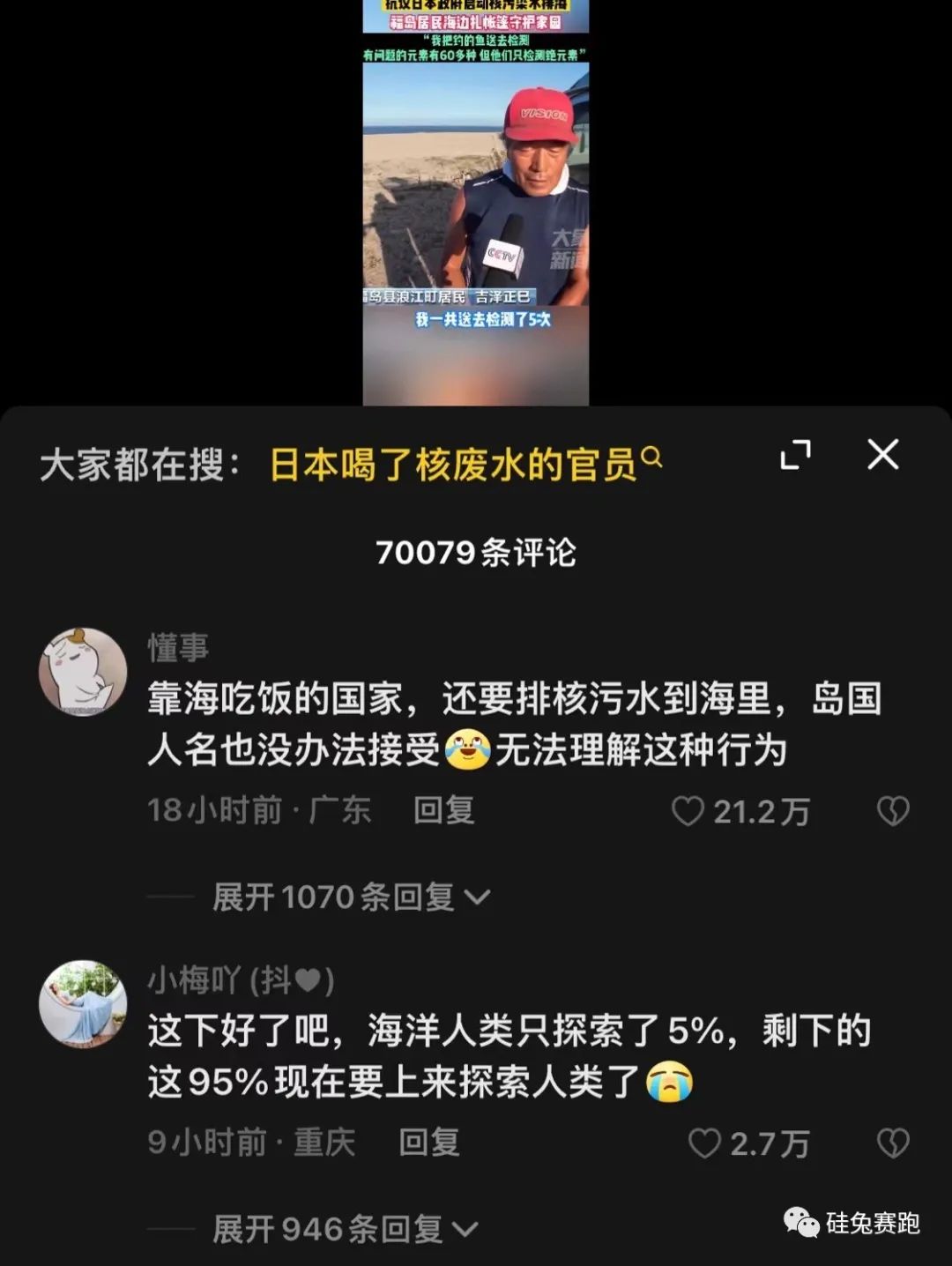952x1266 pixels.
Task: Expand 1070 replies under 懂事's comment
Action: [350, 897]
